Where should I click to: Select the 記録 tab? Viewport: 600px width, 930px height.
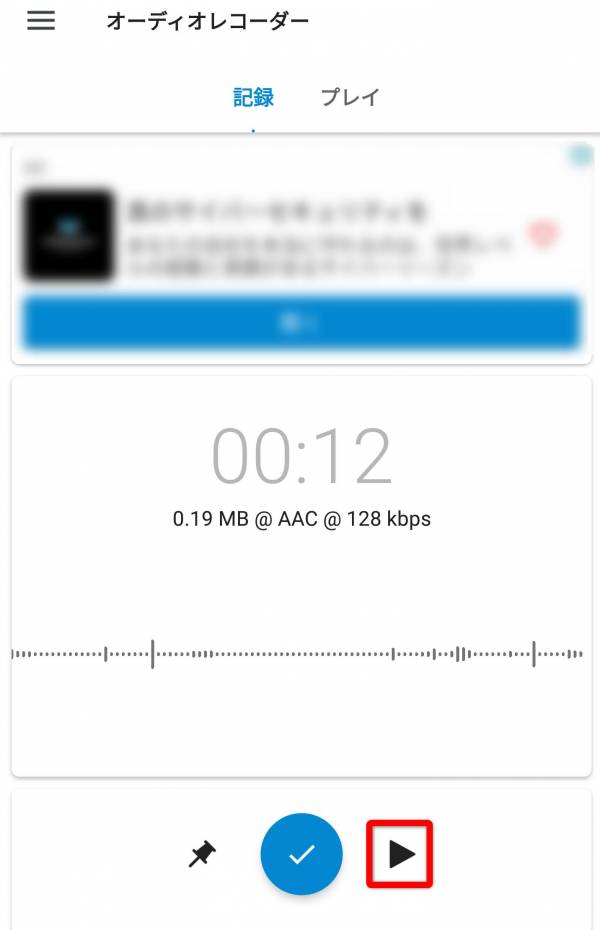click(253, 97)
